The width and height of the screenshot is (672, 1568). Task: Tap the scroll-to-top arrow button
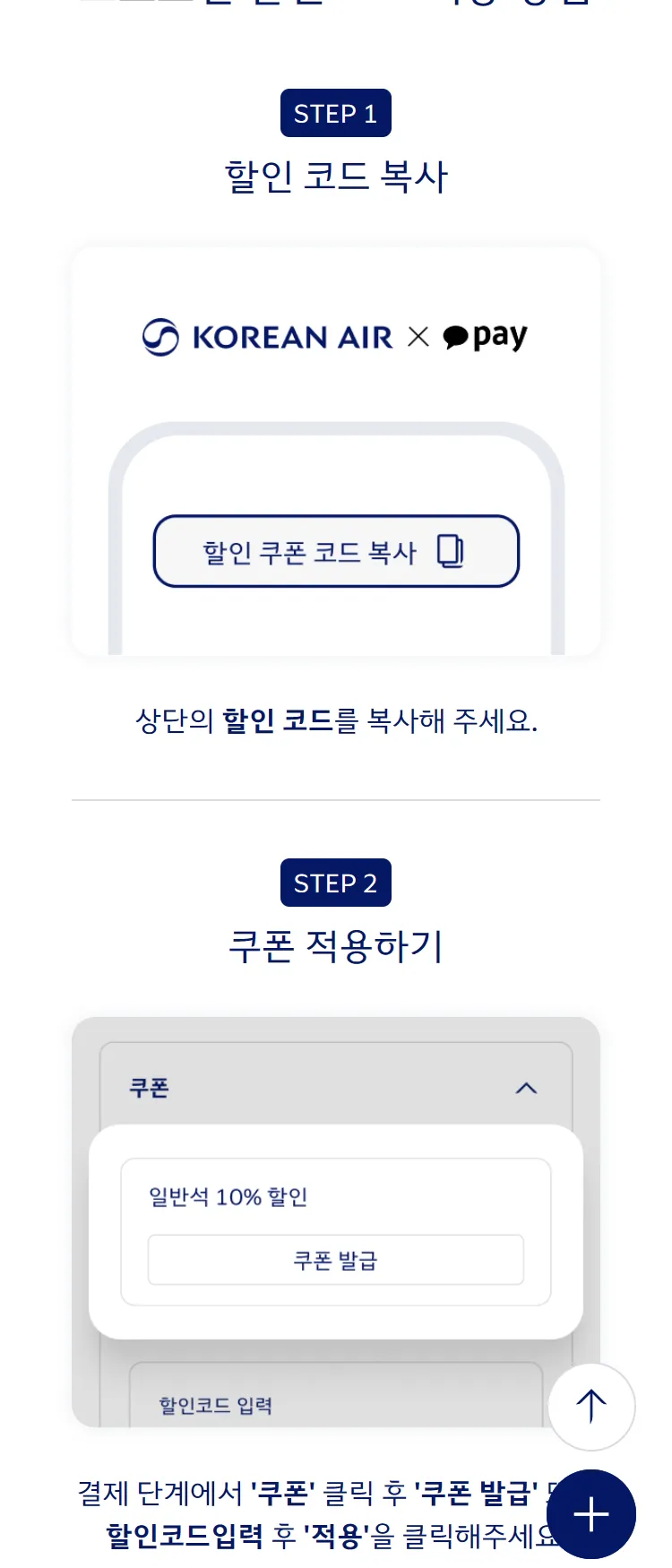point(591,1406)
